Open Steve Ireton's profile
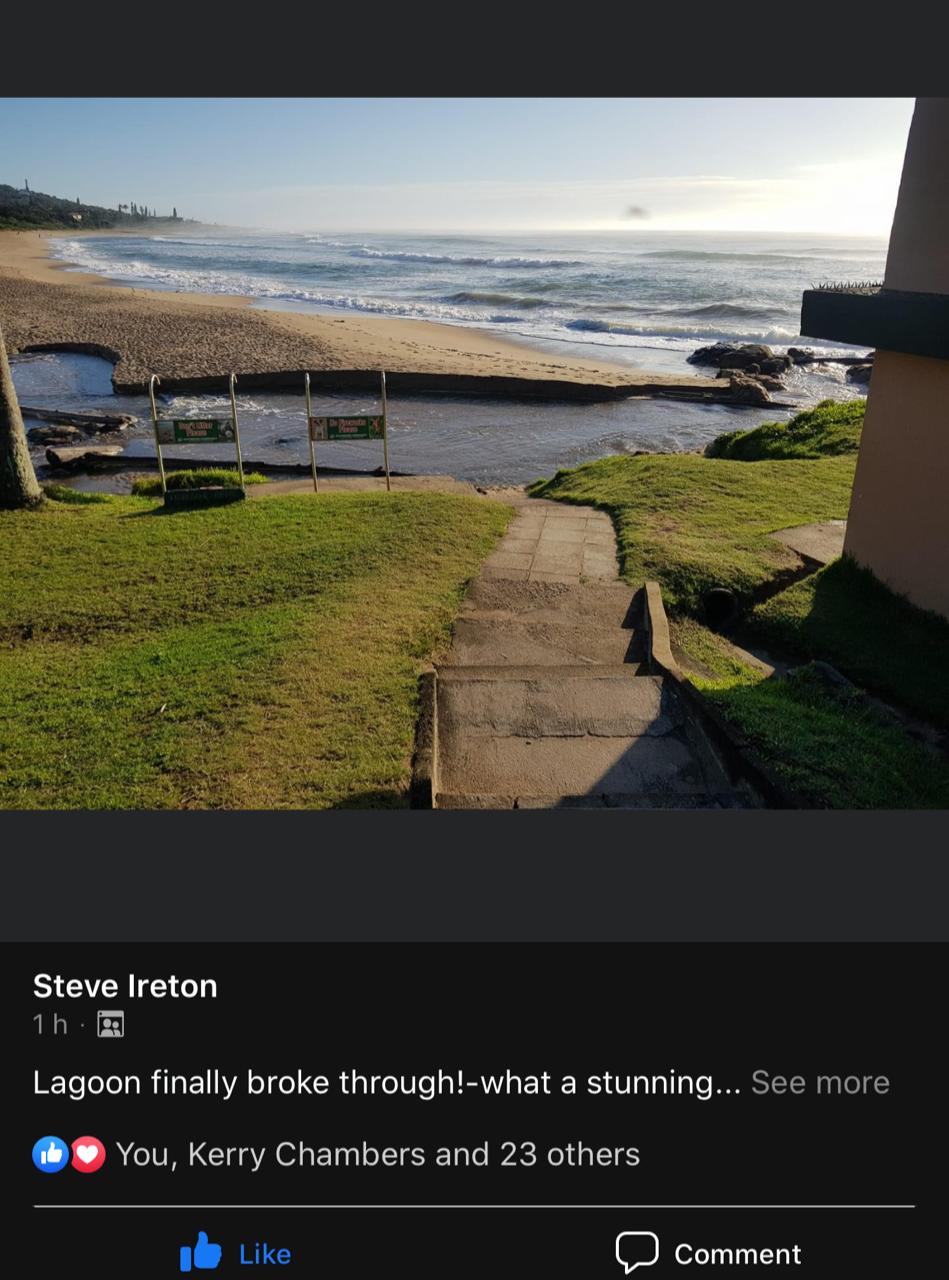Screen dimensions: 949x1280 tap(125, 986)
